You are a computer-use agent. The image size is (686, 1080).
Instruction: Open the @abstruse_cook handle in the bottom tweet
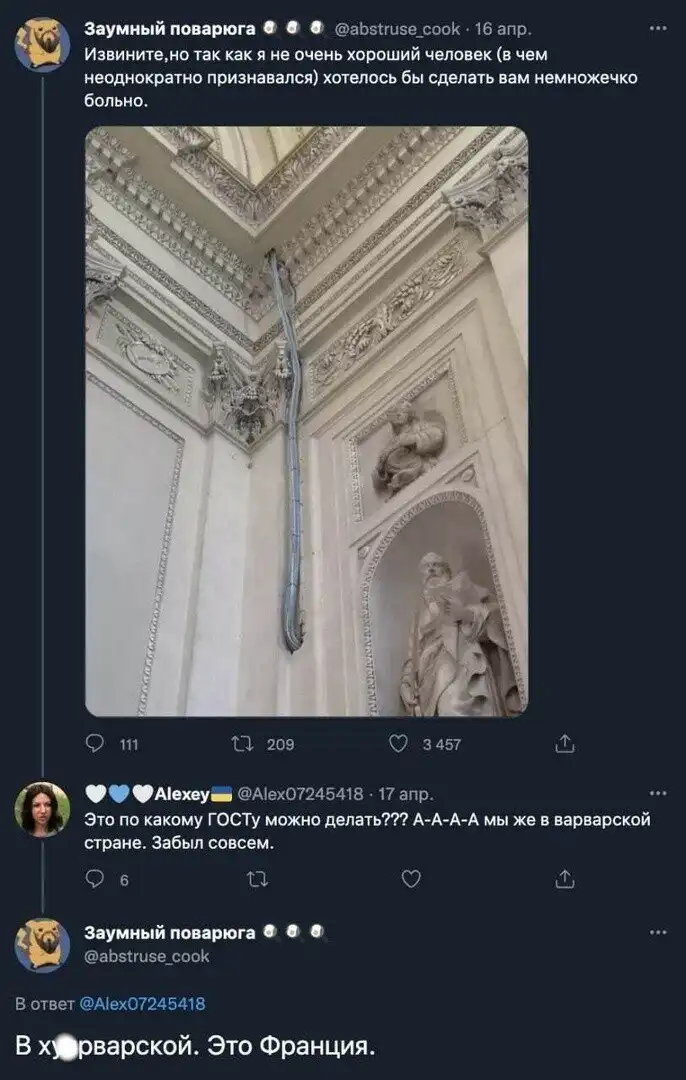147,956
